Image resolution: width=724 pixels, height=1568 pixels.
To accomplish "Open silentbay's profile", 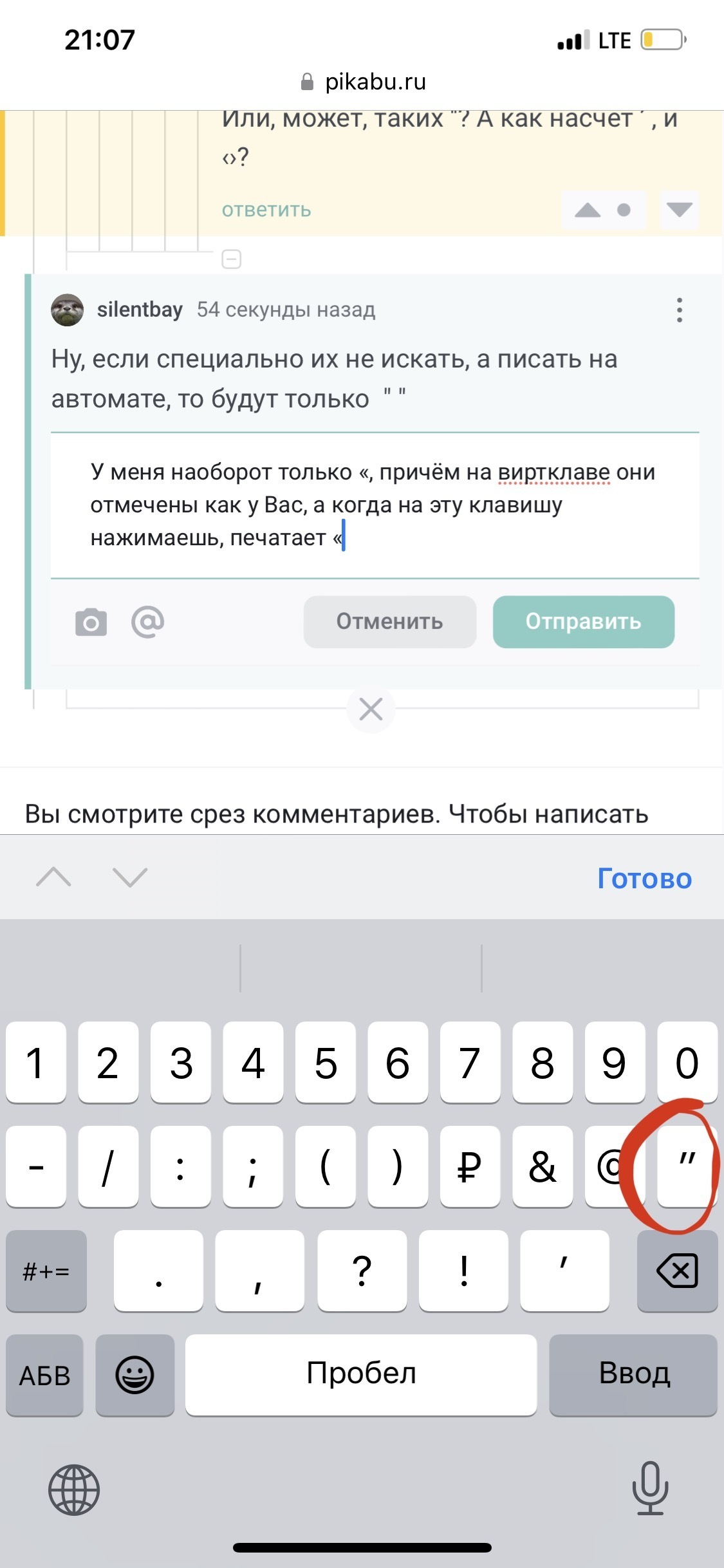I will point(140,310).
